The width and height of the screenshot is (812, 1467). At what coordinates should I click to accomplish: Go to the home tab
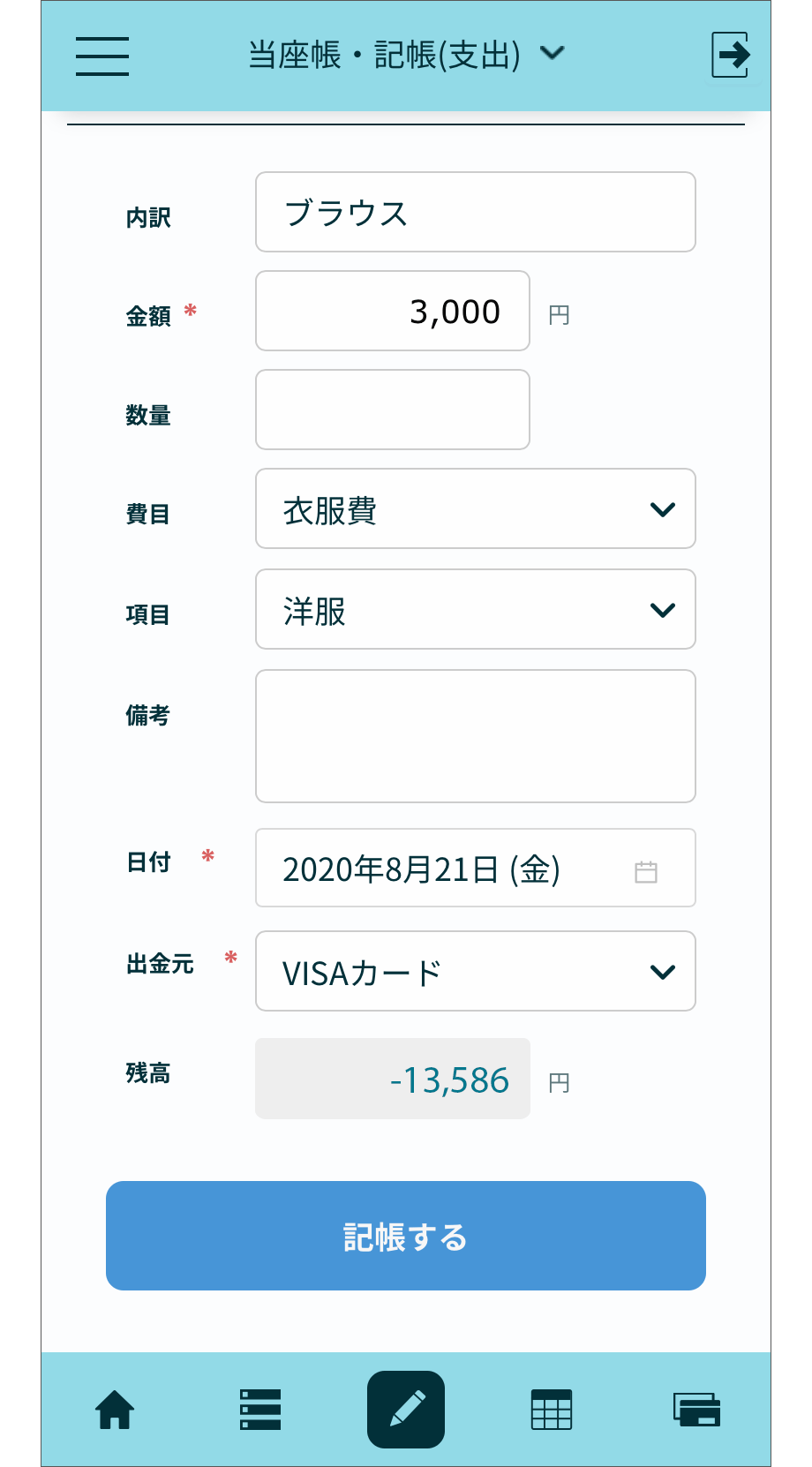[x=115, y=1410]
